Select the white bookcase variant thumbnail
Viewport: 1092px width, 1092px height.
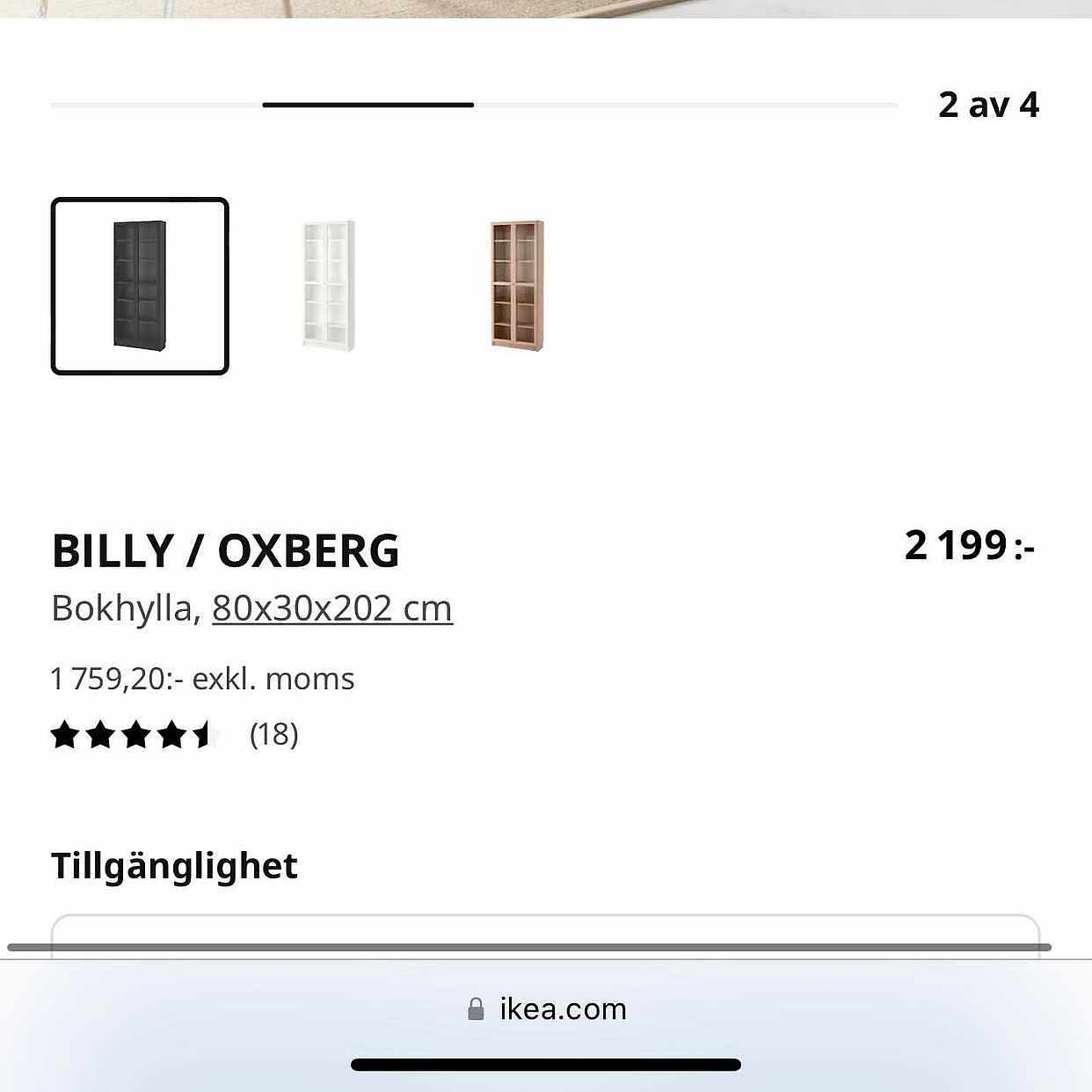[329, 286]
